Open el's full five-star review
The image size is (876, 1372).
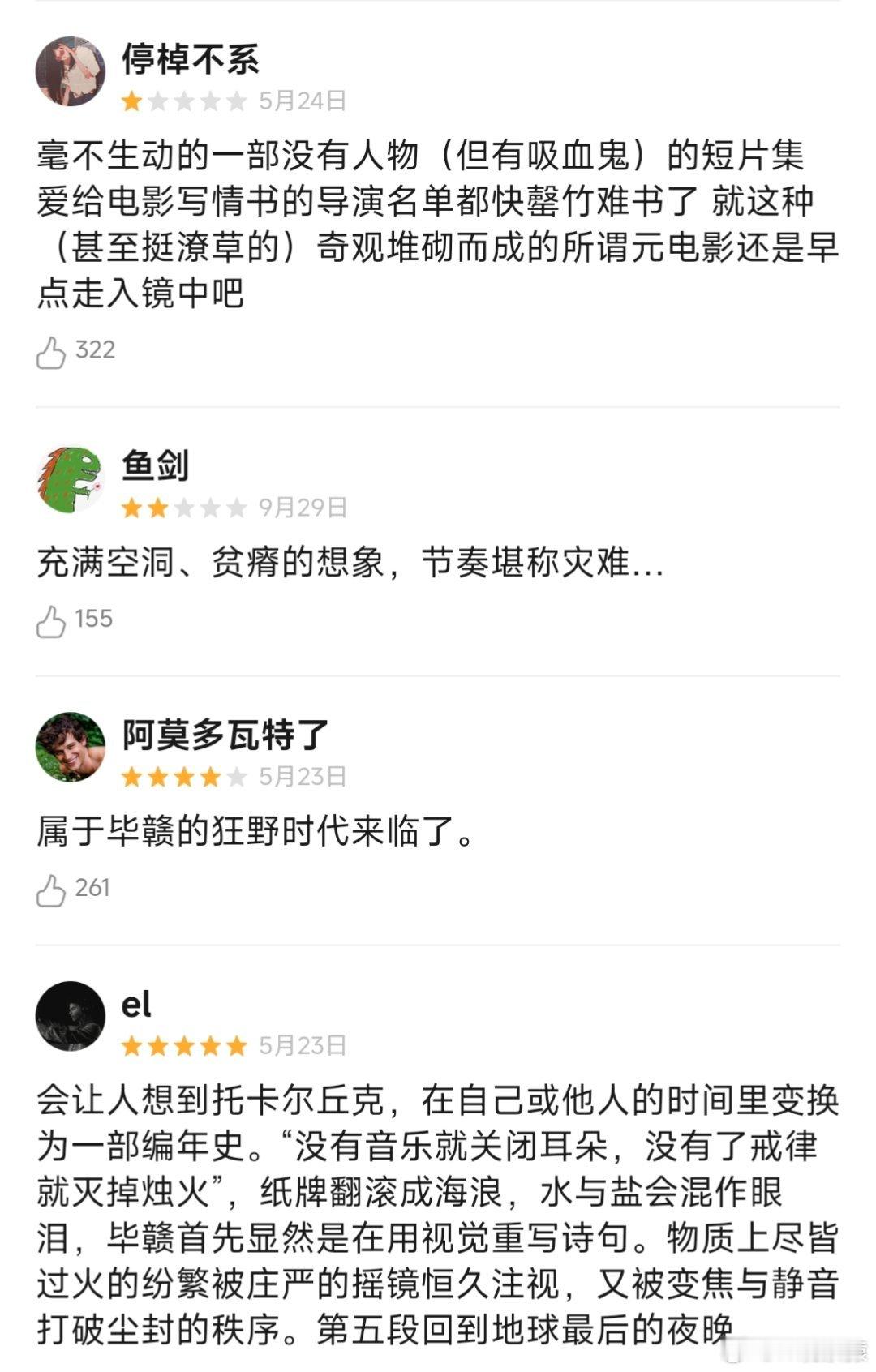[438, 1215]
